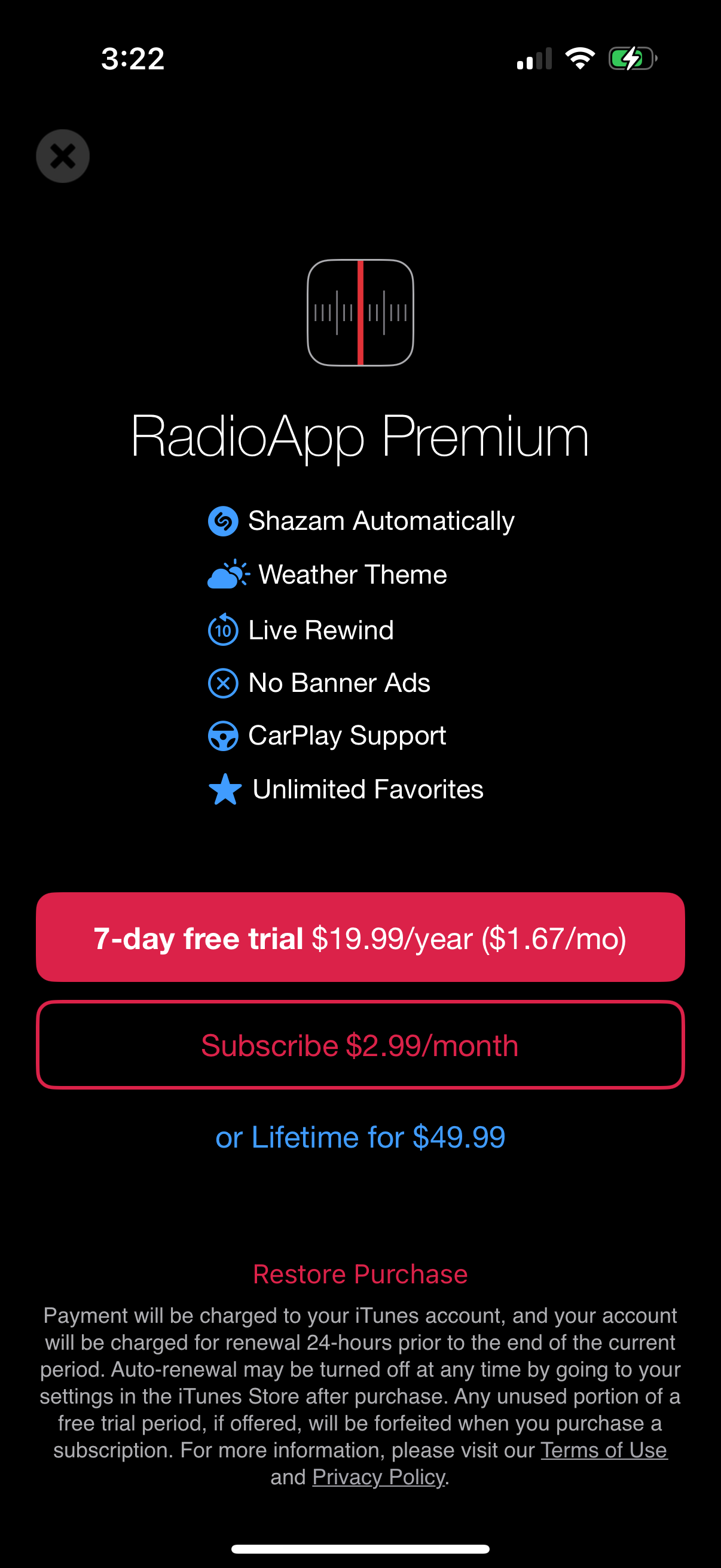Viewport: 721px width, 1568px height.
Task: Dismiss the paywall with the X button
Action: [62, 156]
